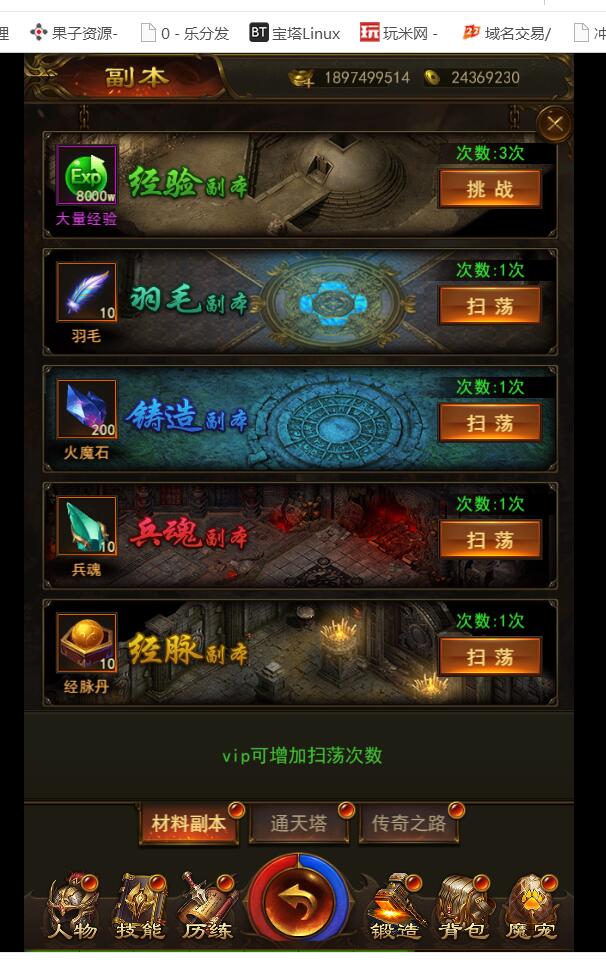The height and width of the screenshot is (963, 606).
Task: View the 火魔石 reward item
Action: tap(87, 409)
